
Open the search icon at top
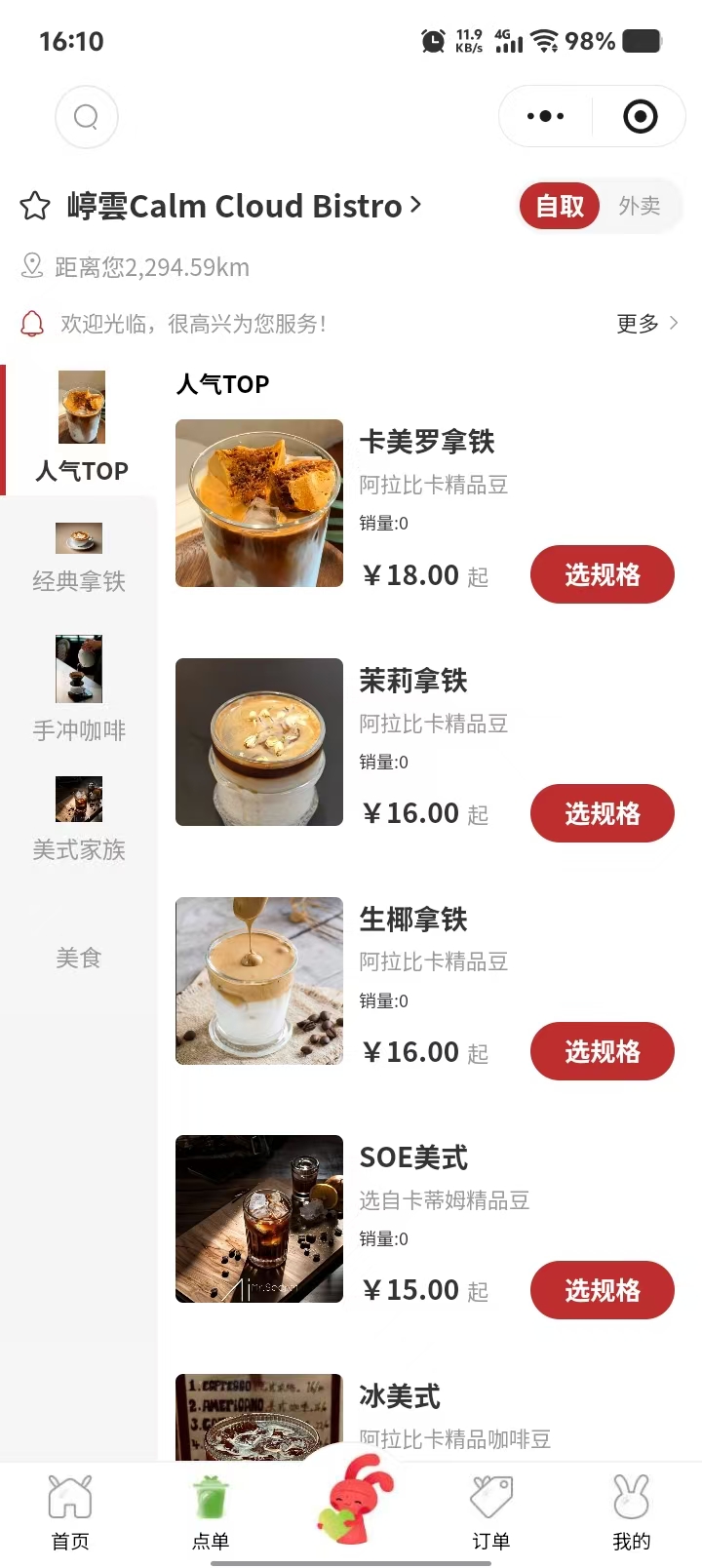(x=87, y=117)
